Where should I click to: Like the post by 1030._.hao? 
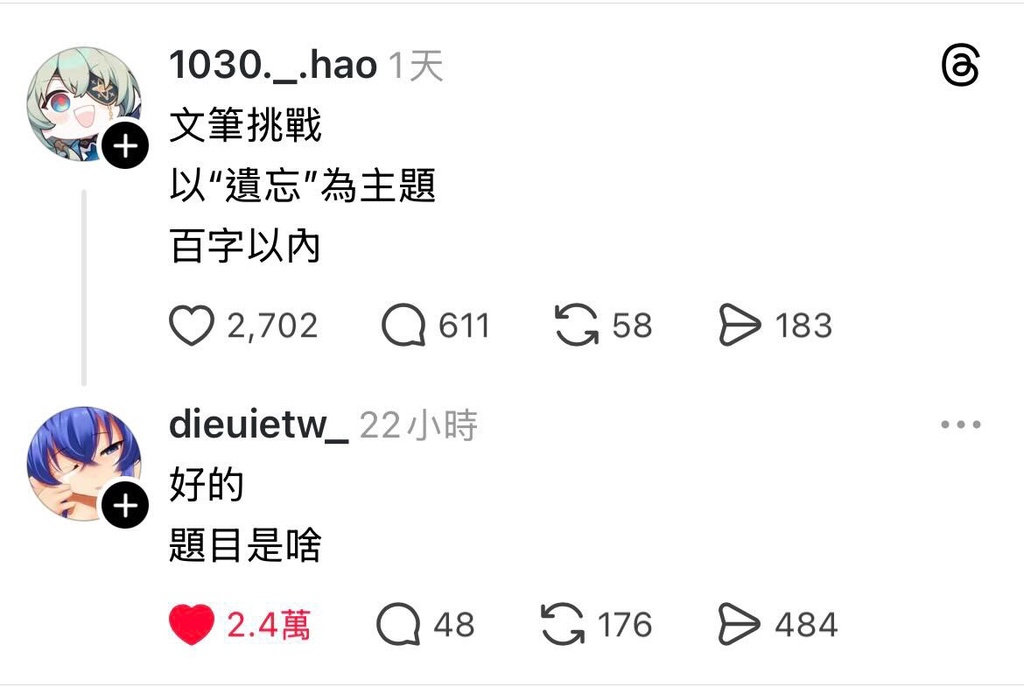[191, 326]
